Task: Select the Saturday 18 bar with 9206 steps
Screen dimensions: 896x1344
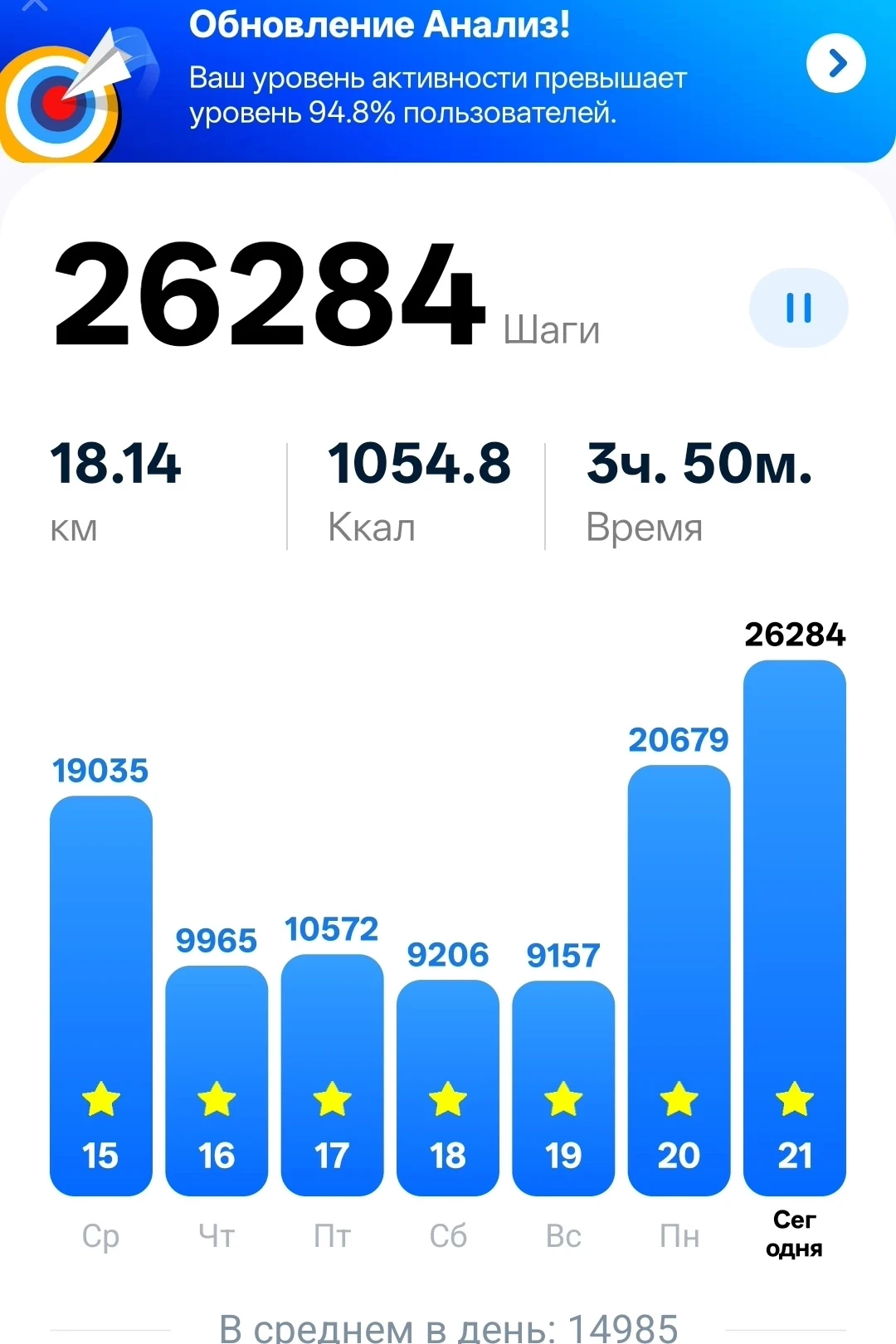Action: tap(448, 1087)
